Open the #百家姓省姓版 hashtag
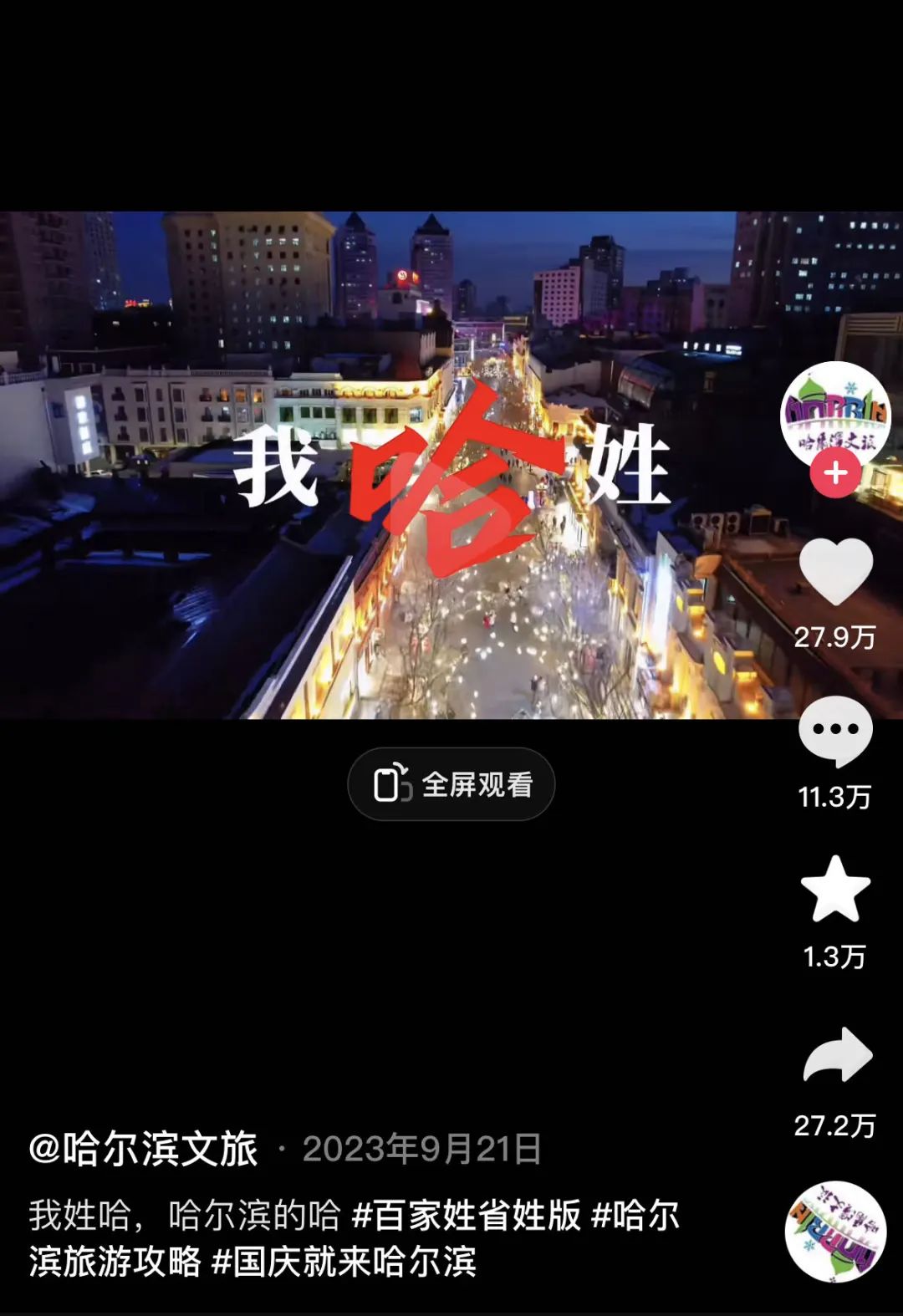Screen dimensions: 903x1316 (467, 1215)
